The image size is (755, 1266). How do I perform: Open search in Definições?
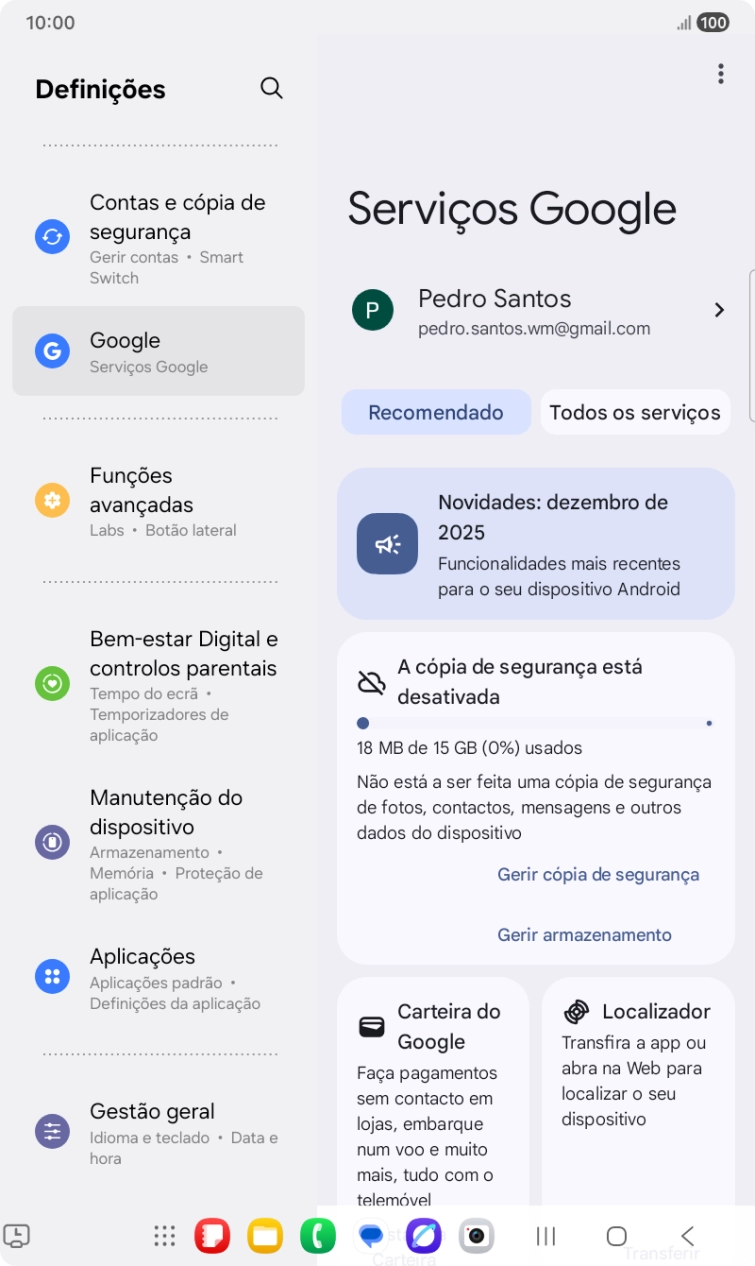(271, 88)
